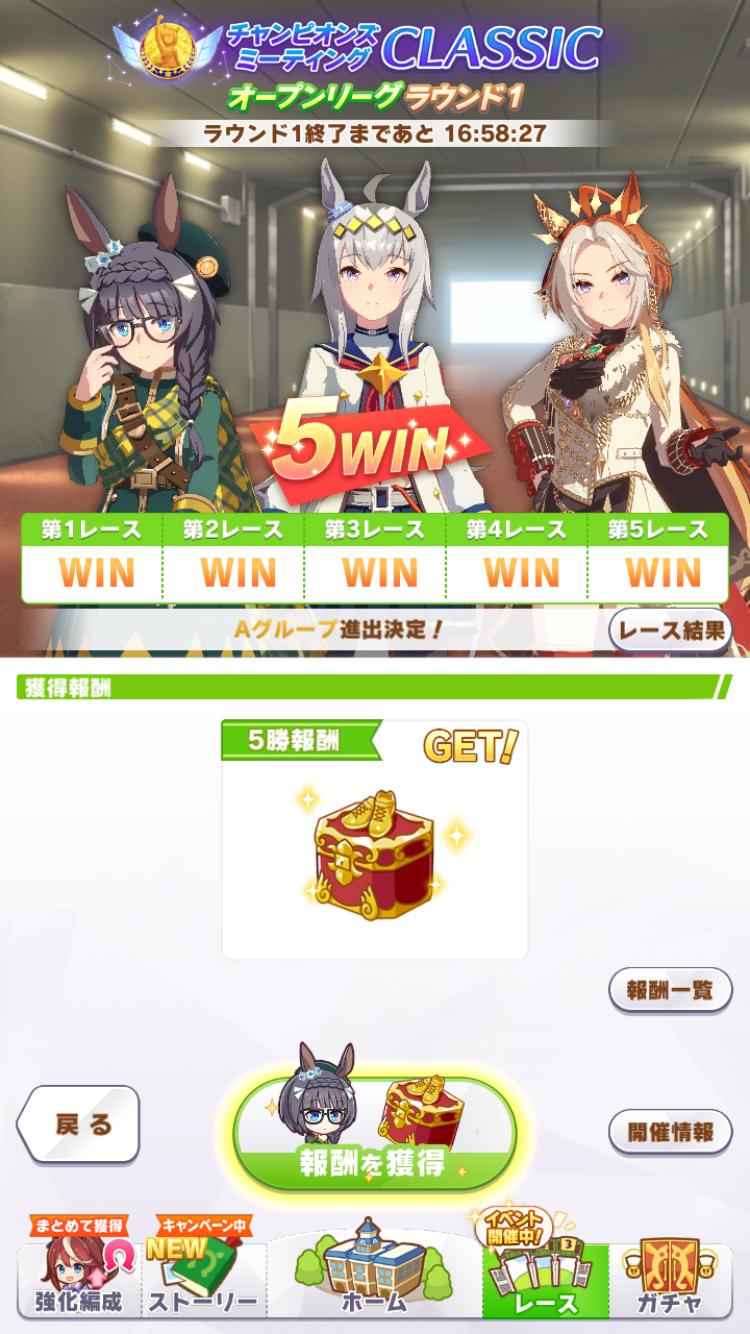Open 開催情報 event information
The image size is (750, 1334).
pyautogui.click(x=671, y=1132)
